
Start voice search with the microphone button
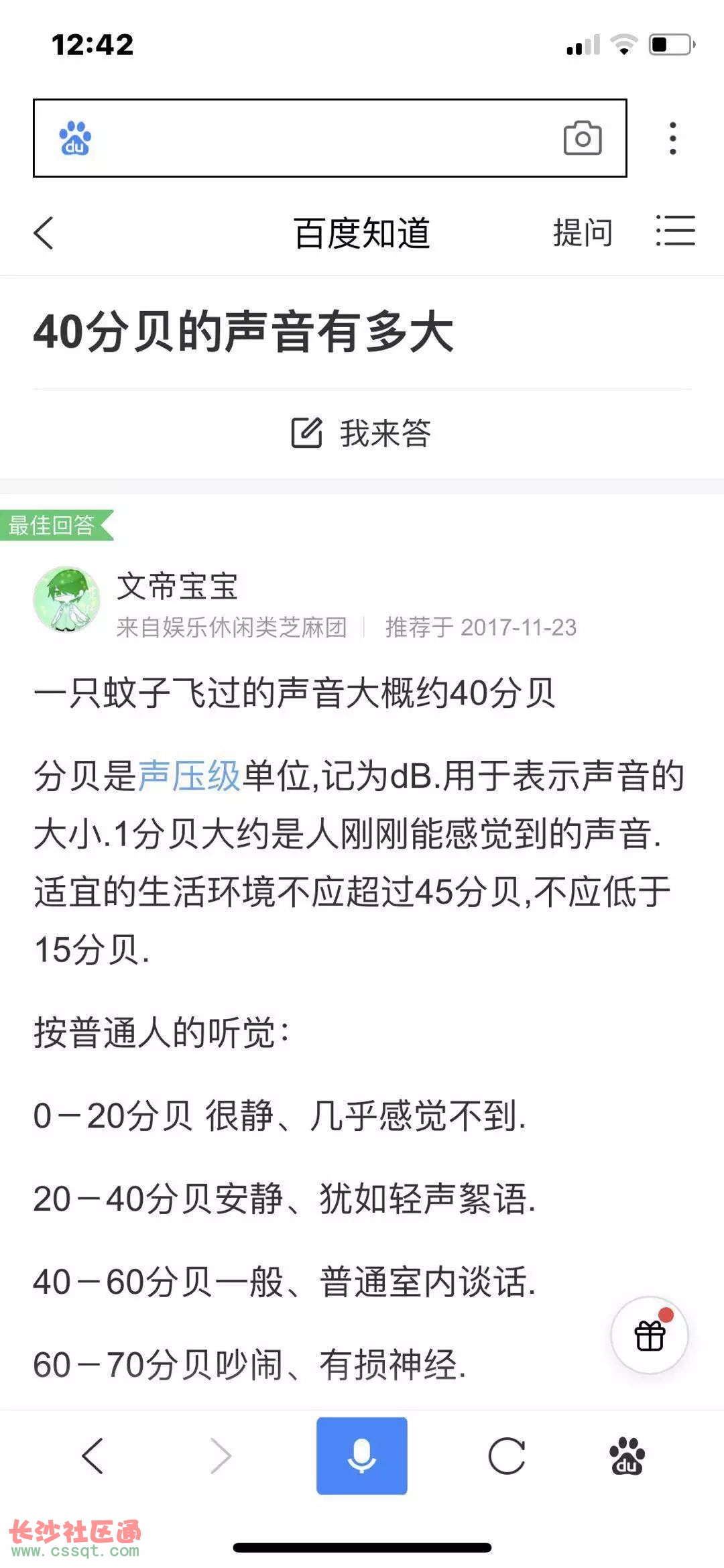(x=362, y=1456)
